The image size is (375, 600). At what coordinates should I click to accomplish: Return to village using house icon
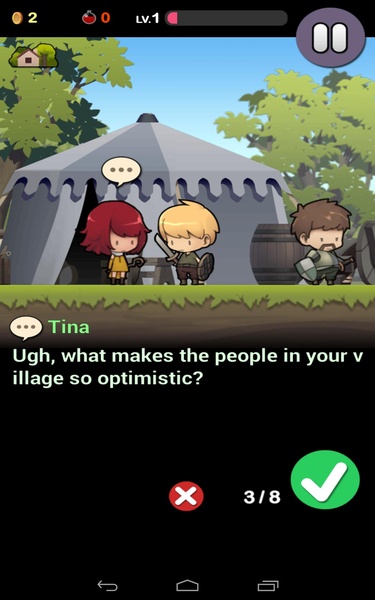click(x=34, y=56)
